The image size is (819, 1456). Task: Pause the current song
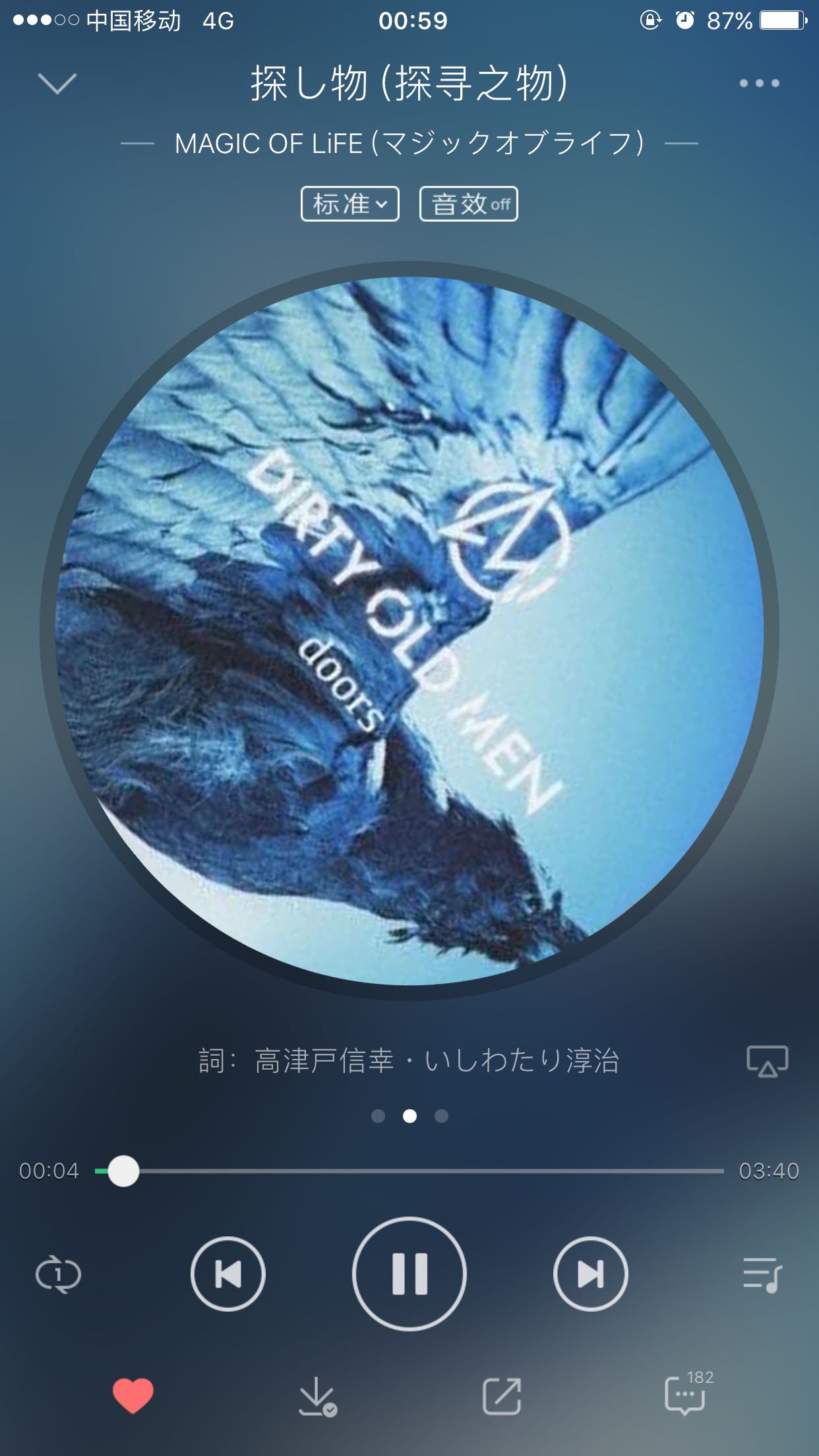click(409, 1274)
